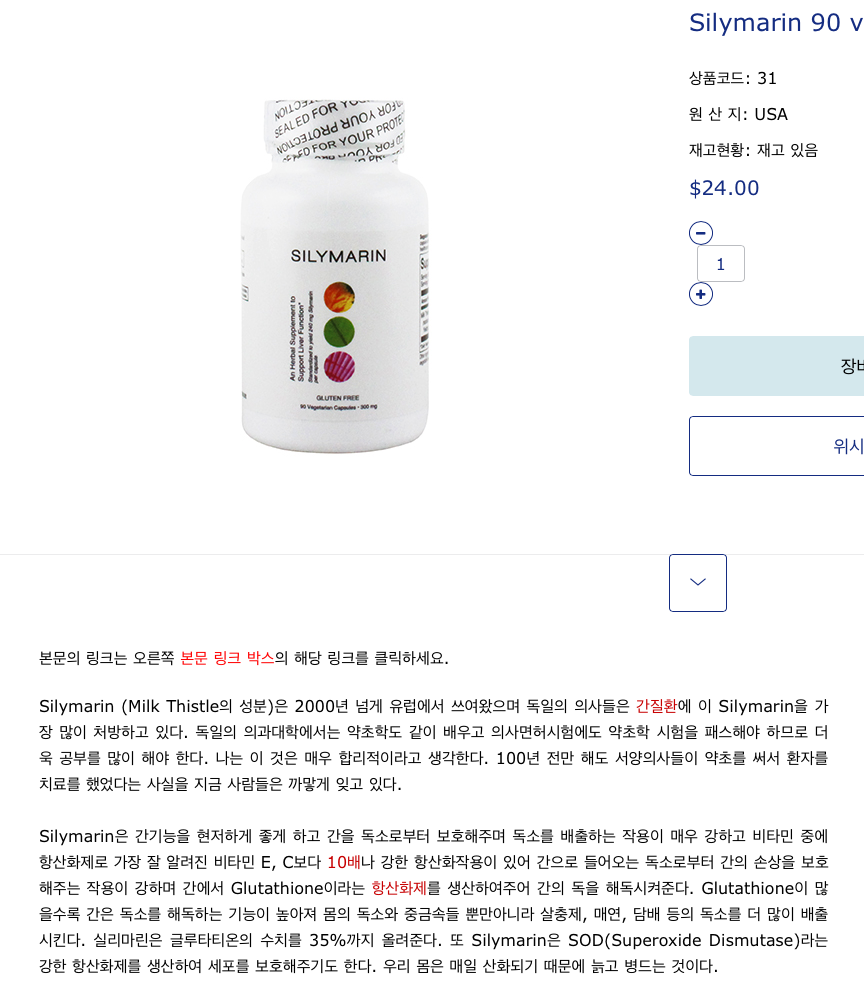Decrease quantity with the minus button
The image size is (864, 990).
701,233
